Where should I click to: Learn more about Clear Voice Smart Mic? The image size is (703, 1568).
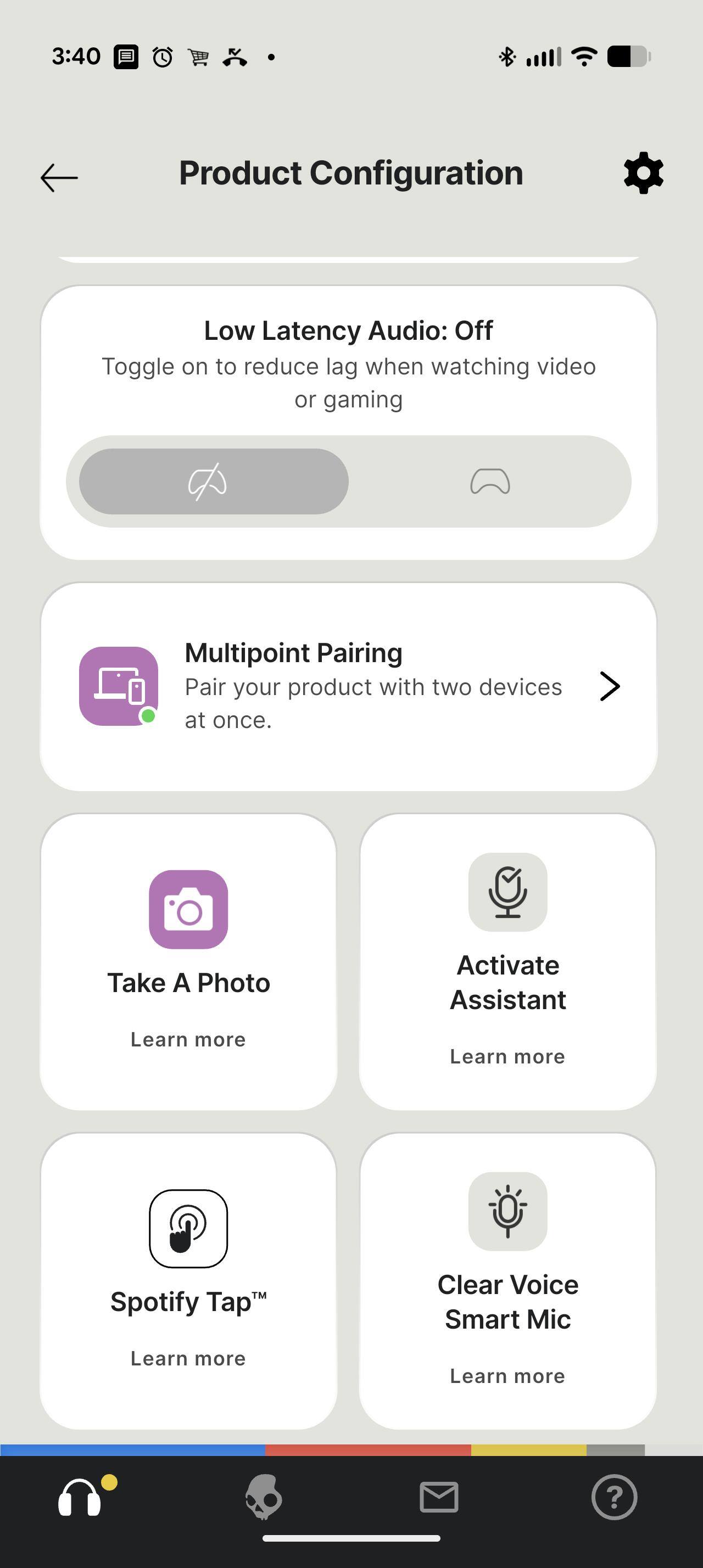[x=507, y=1376]
